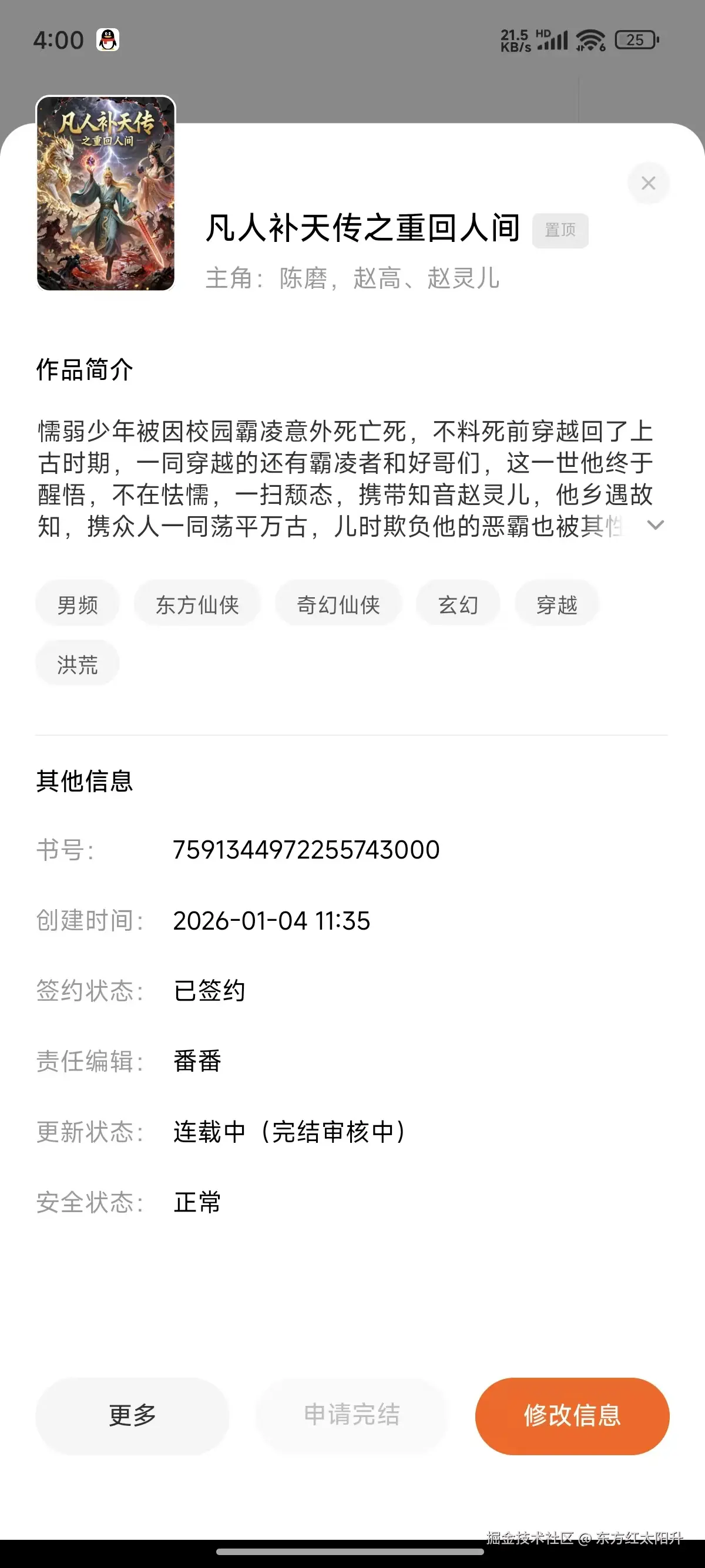Viewport: 705px width, 1568px height.
Task: Close the book details panel
Action: point(648,183)
